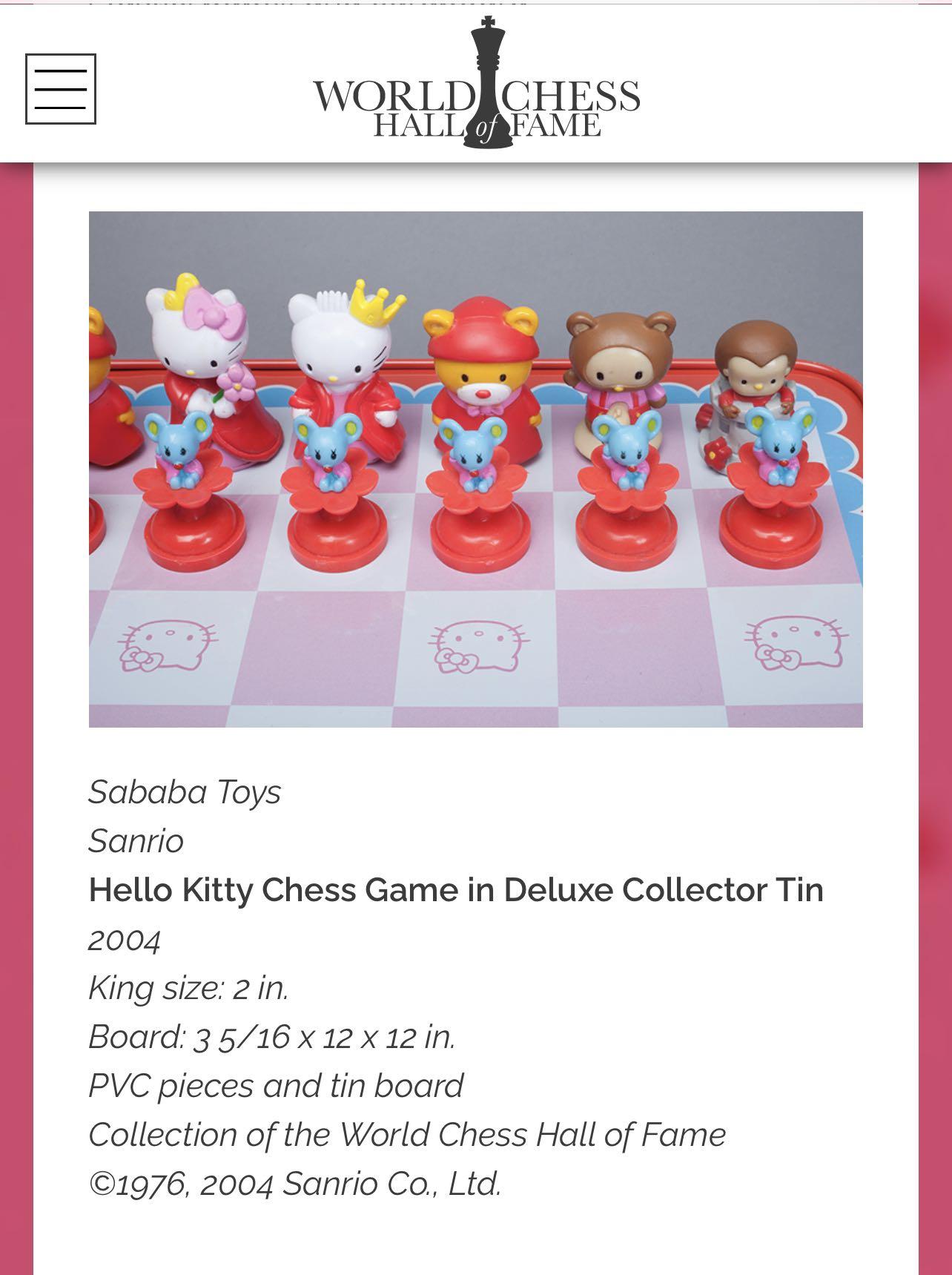Viewport: 952px width, 1275px height.
Task: Select the header navigation area
Action: pos(476,82)
